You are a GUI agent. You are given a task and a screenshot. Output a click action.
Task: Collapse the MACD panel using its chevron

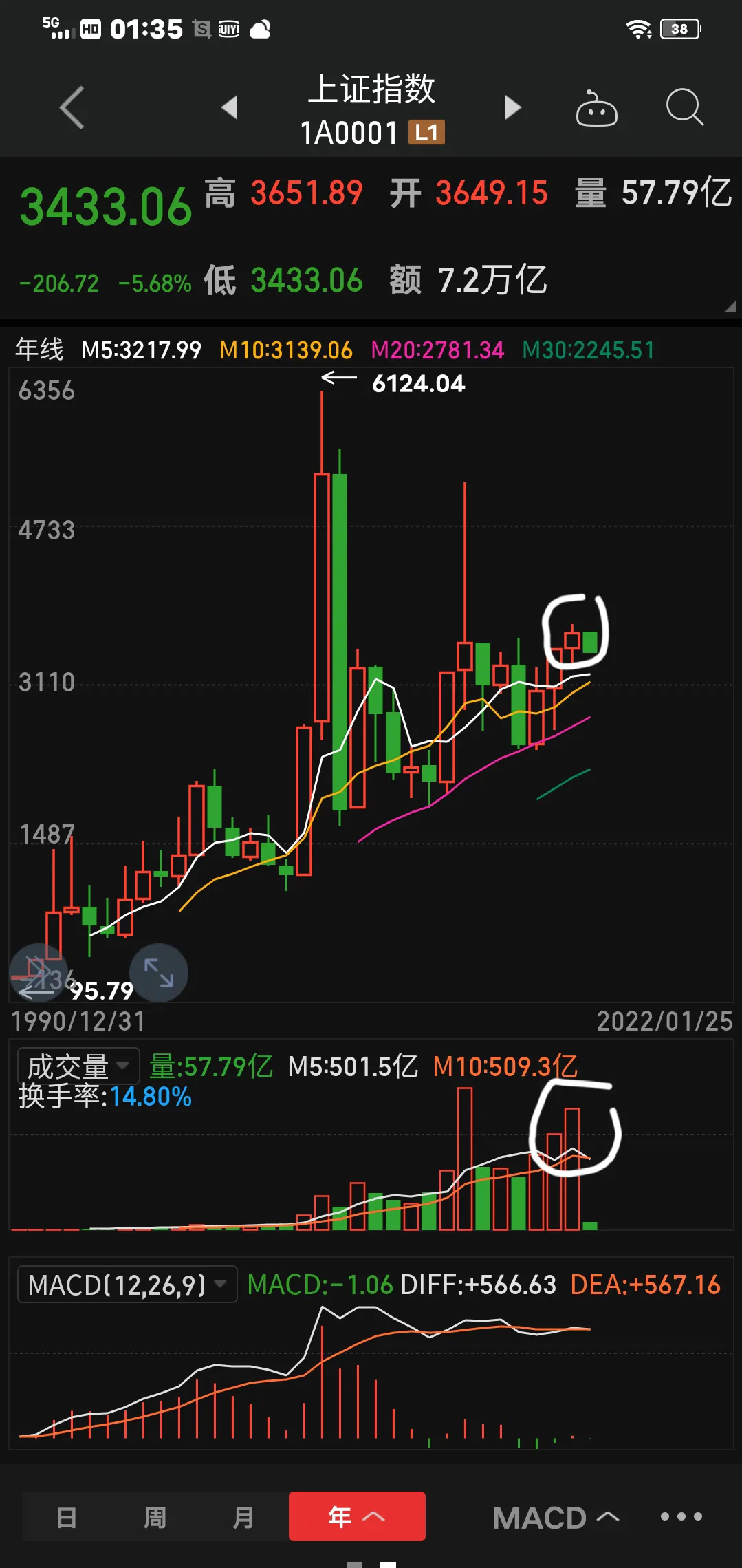coord(607,1517)
